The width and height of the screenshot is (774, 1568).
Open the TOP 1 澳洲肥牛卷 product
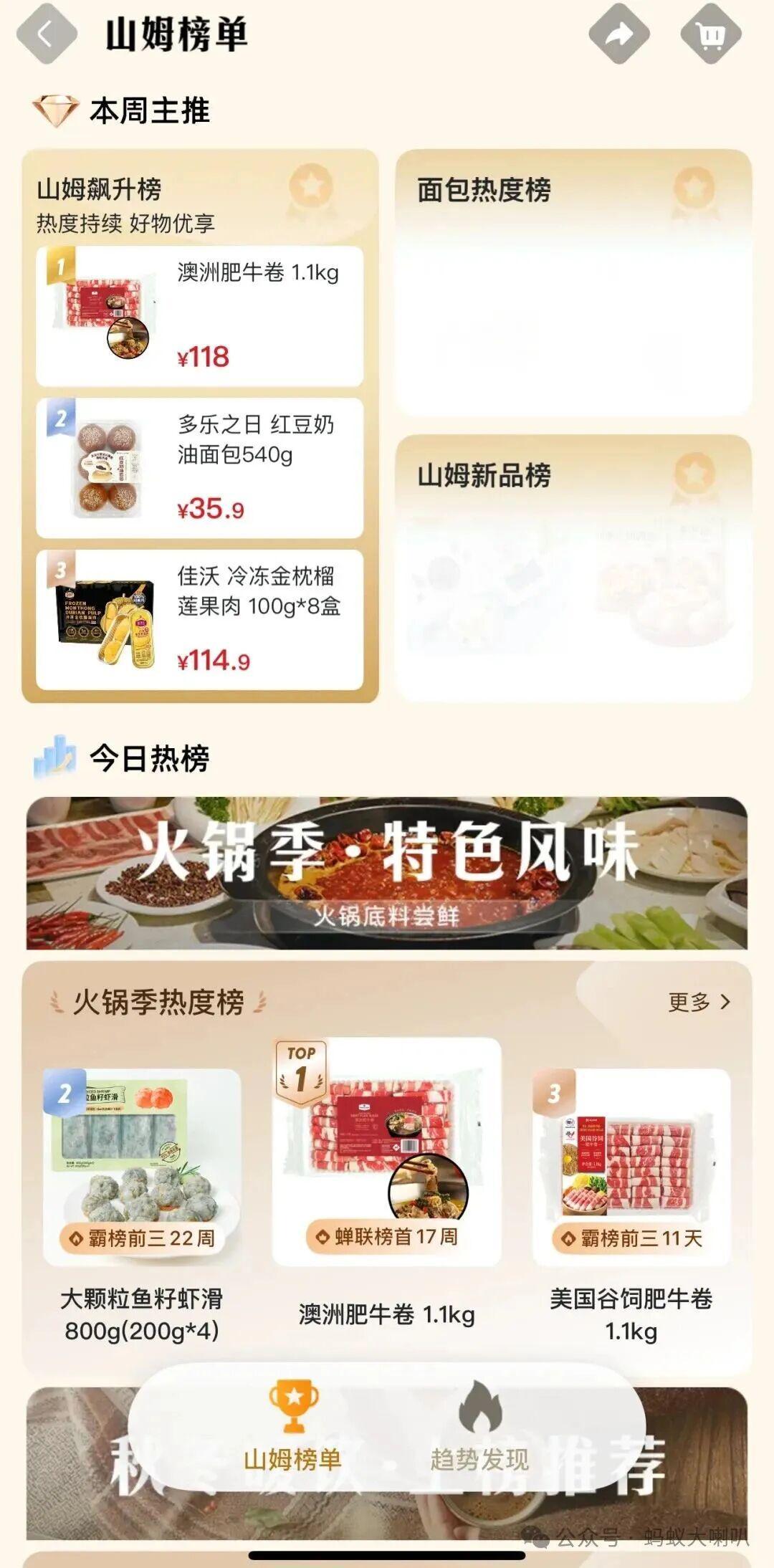387,1182
